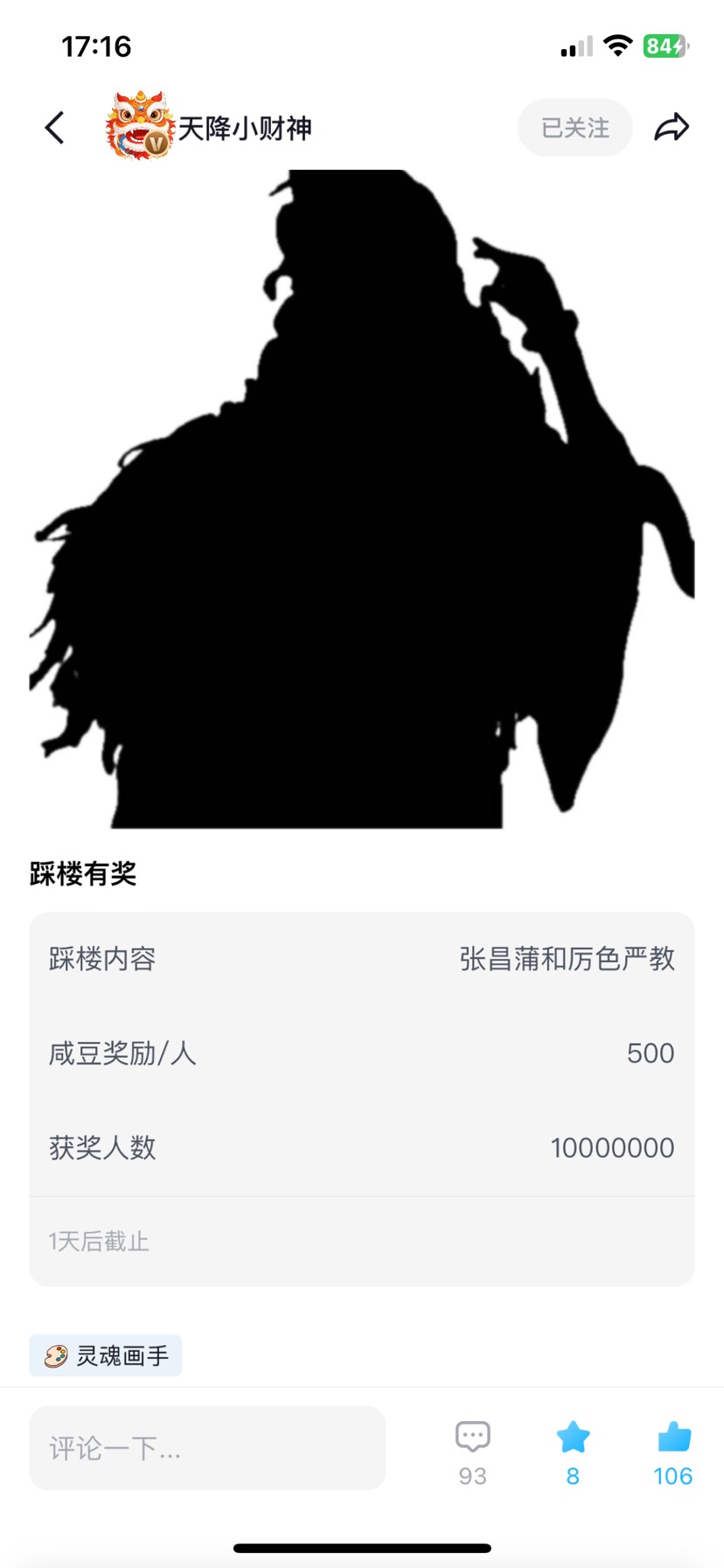Tap the 已关注 follow button

click(x=574, y=128)
